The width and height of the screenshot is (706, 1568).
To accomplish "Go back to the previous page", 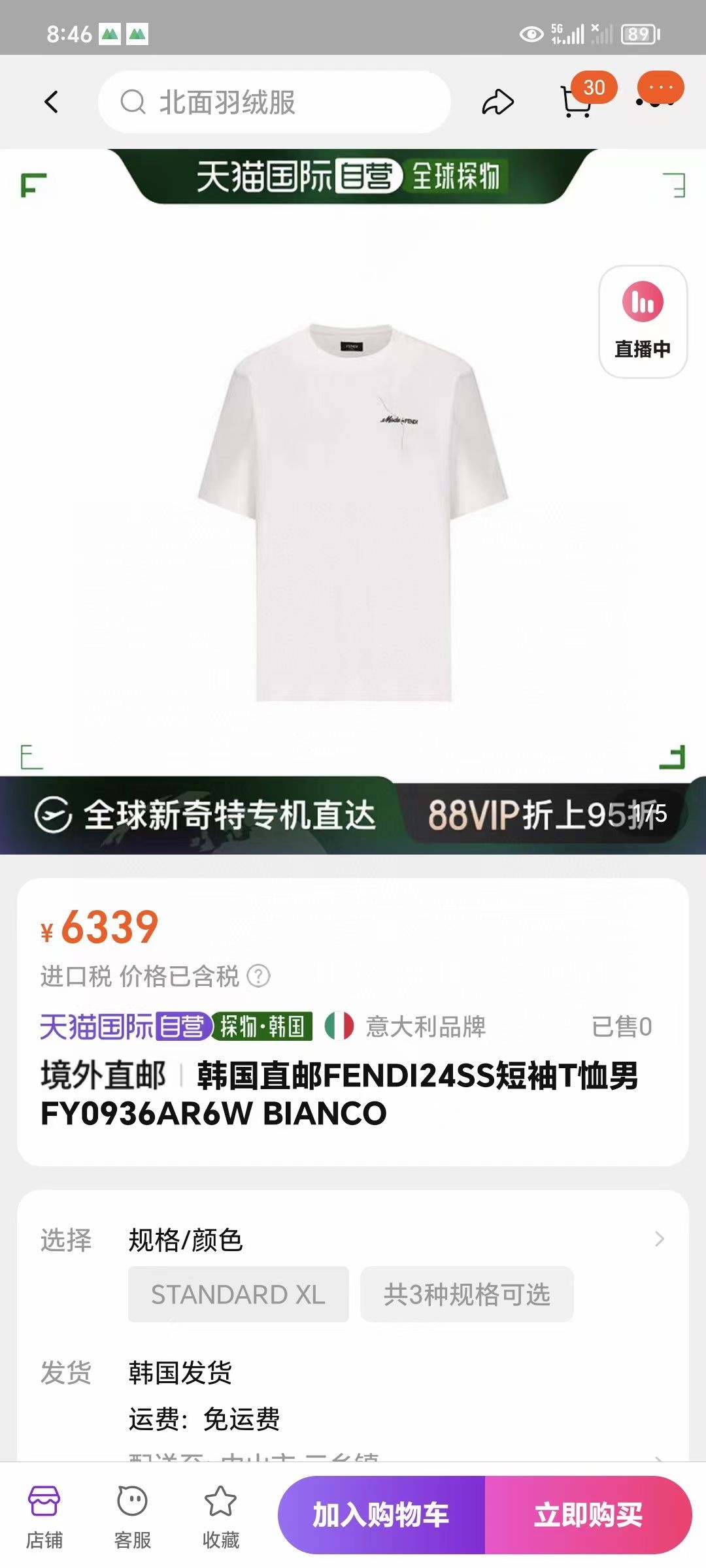I will point(51,102).
